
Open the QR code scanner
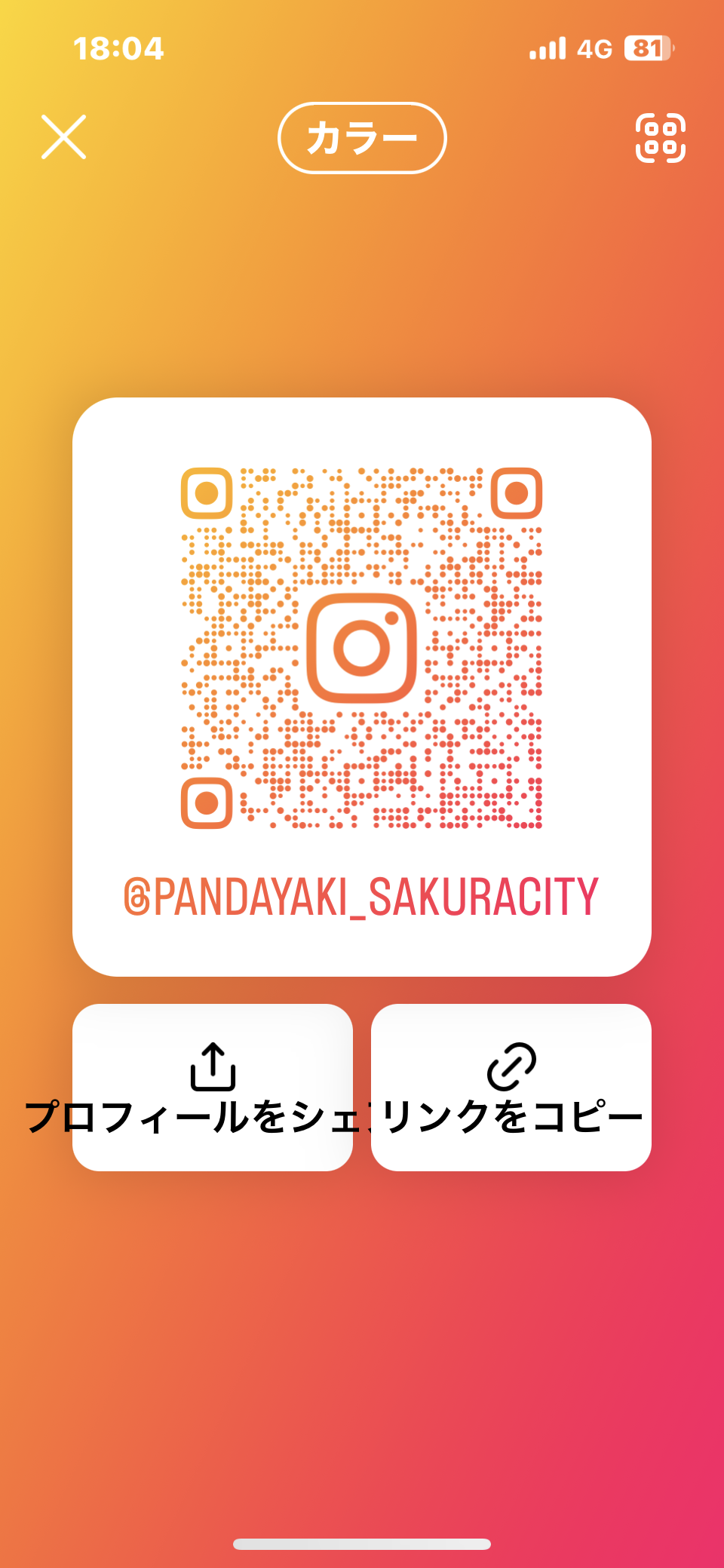[x=661, y=138]
